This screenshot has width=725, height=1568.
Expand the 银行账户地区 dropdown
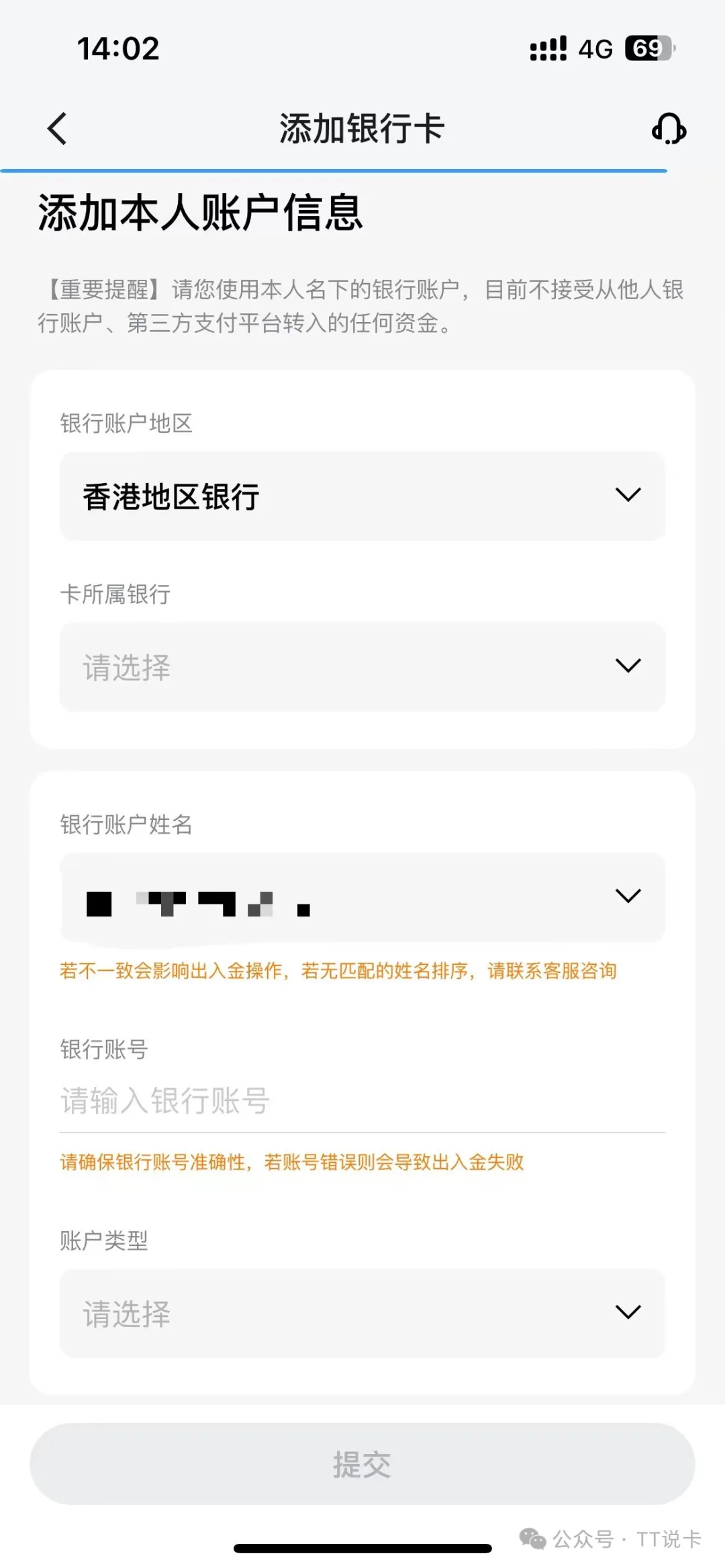click(x=362, y=496)
